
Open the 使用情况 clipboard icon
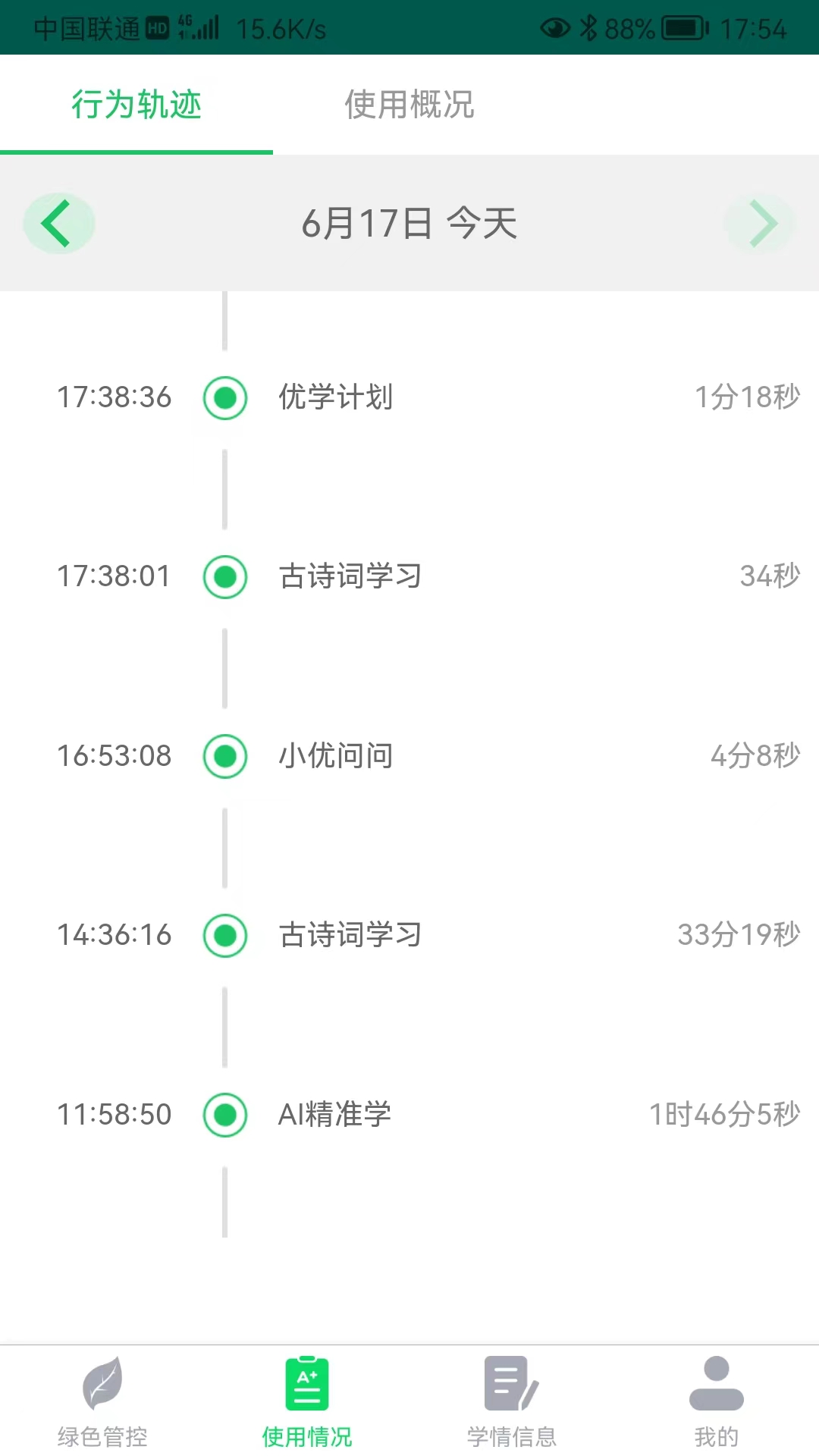point(306,1382)
